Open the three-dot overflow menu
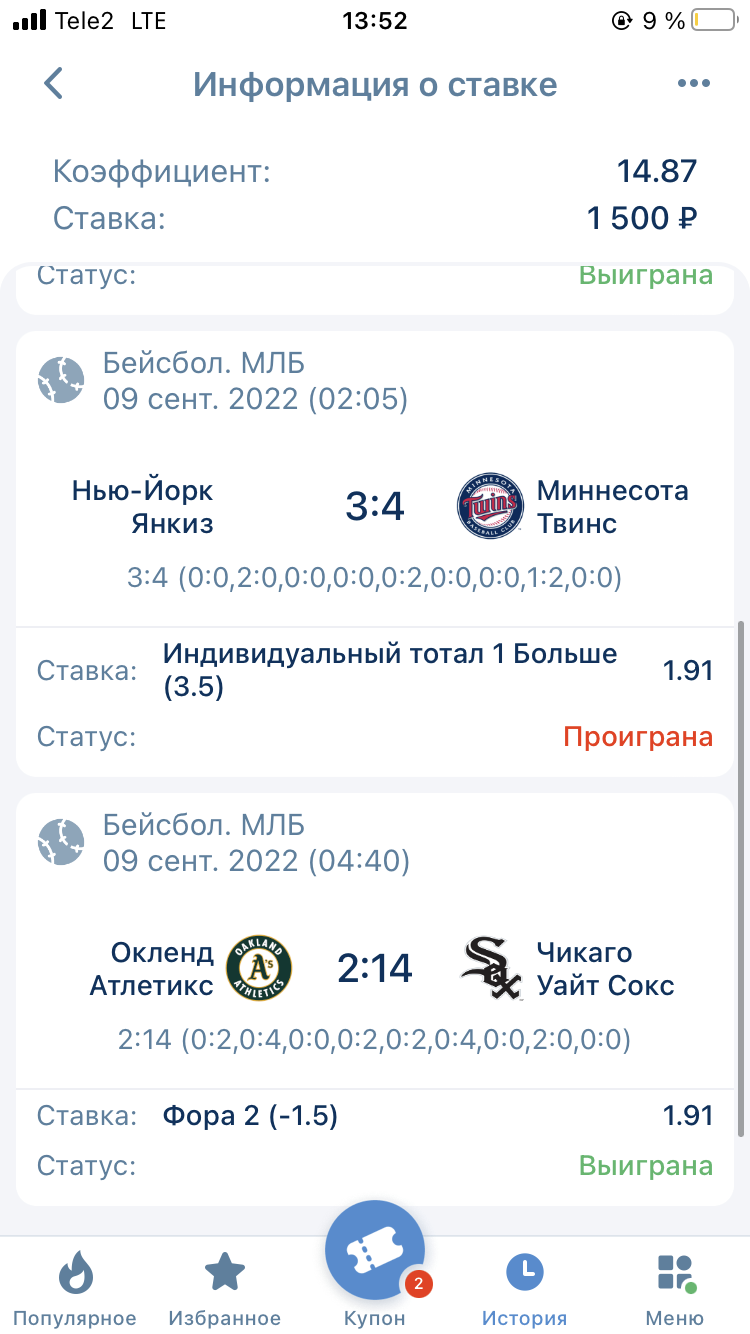The image size is (750, 1334). [693, 84]
